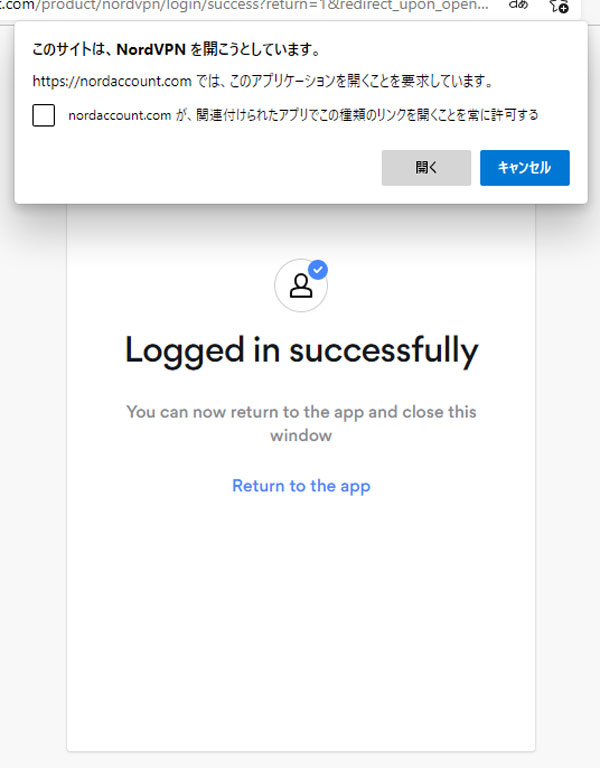
Task: Check always allow nordaccount.com links
Action: point(44,115)
